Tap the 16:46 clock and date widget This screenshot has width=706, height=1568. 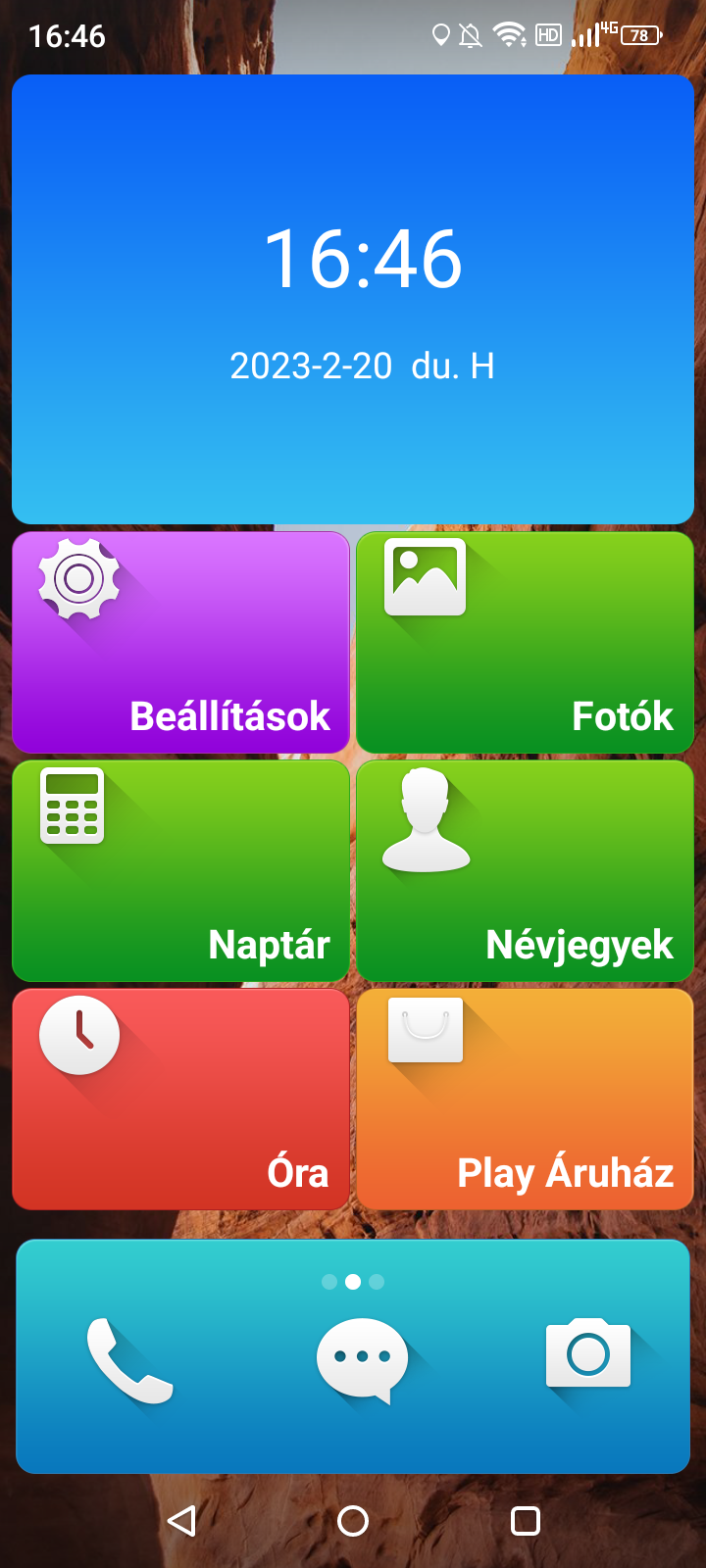point(353,299)
